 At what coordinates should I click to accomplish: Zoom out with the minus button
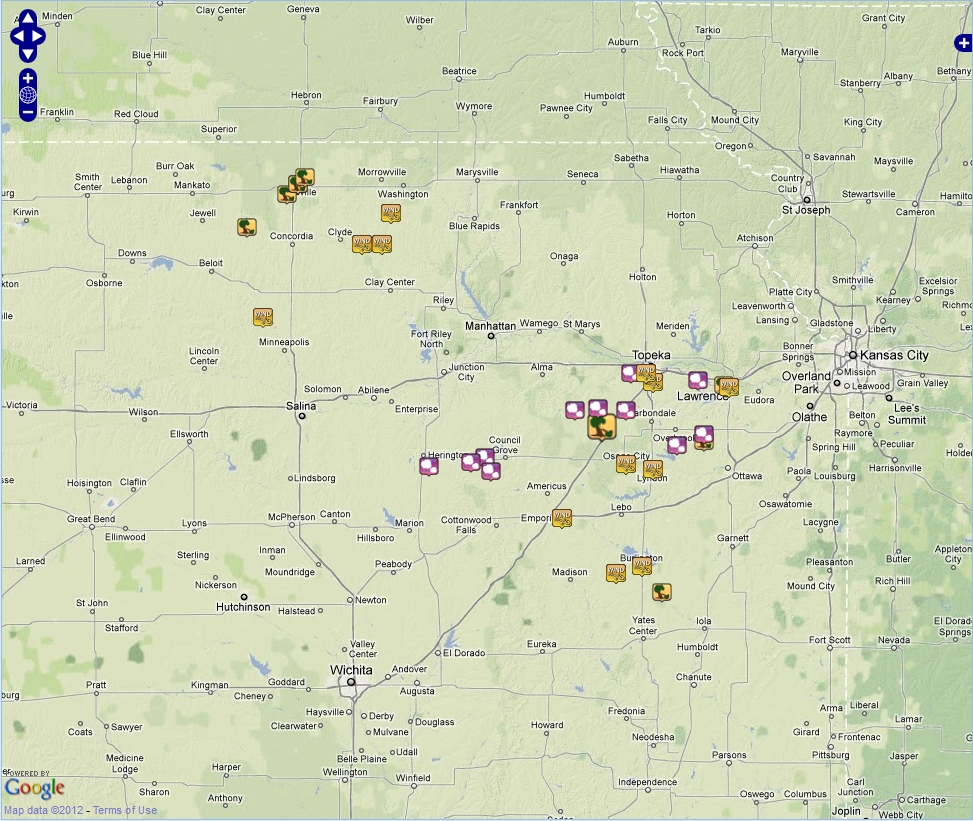(28, 112)
